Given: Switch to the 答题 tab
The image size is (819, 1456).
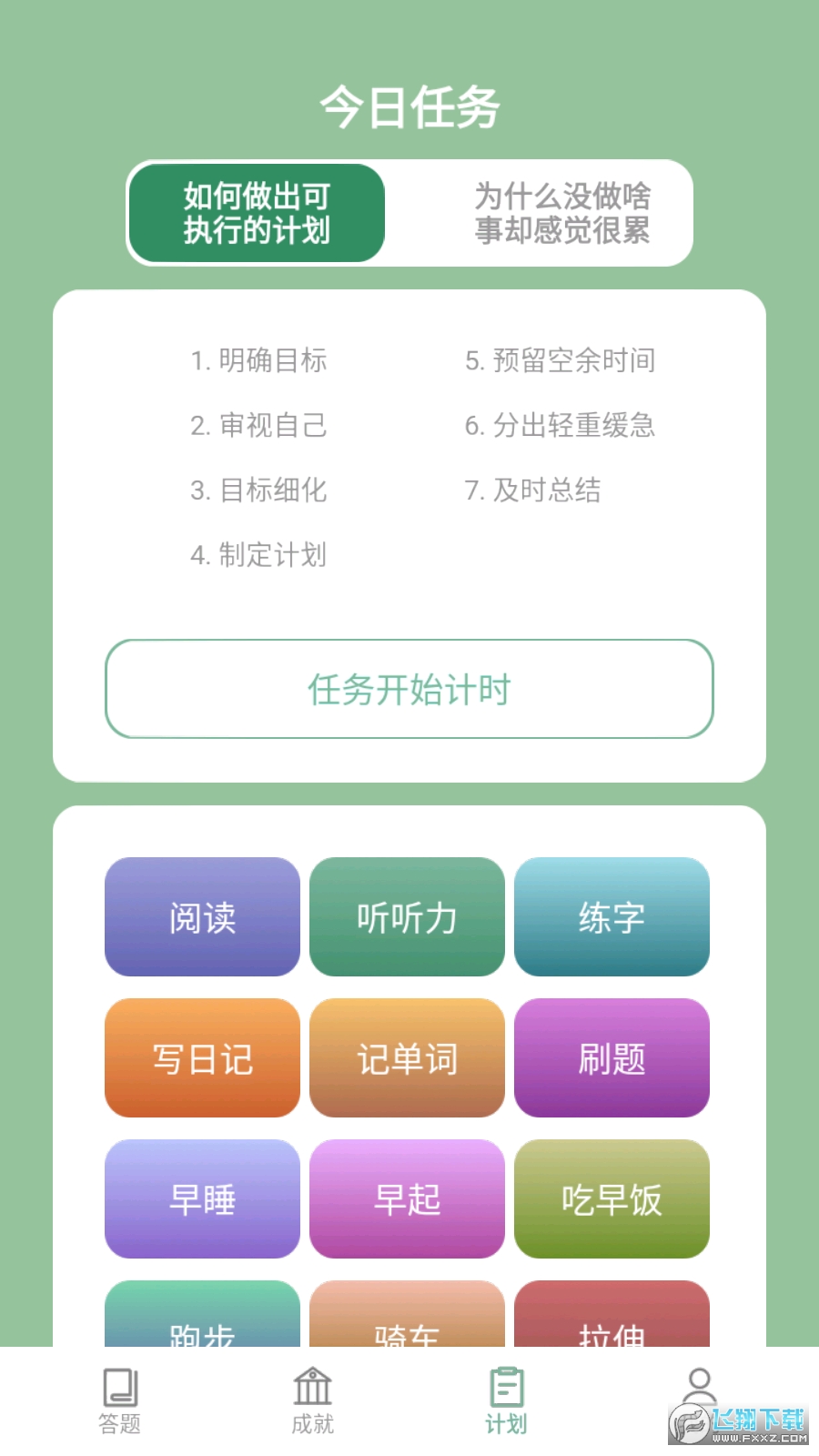Looking at the screenshot, I should 120,1401.
